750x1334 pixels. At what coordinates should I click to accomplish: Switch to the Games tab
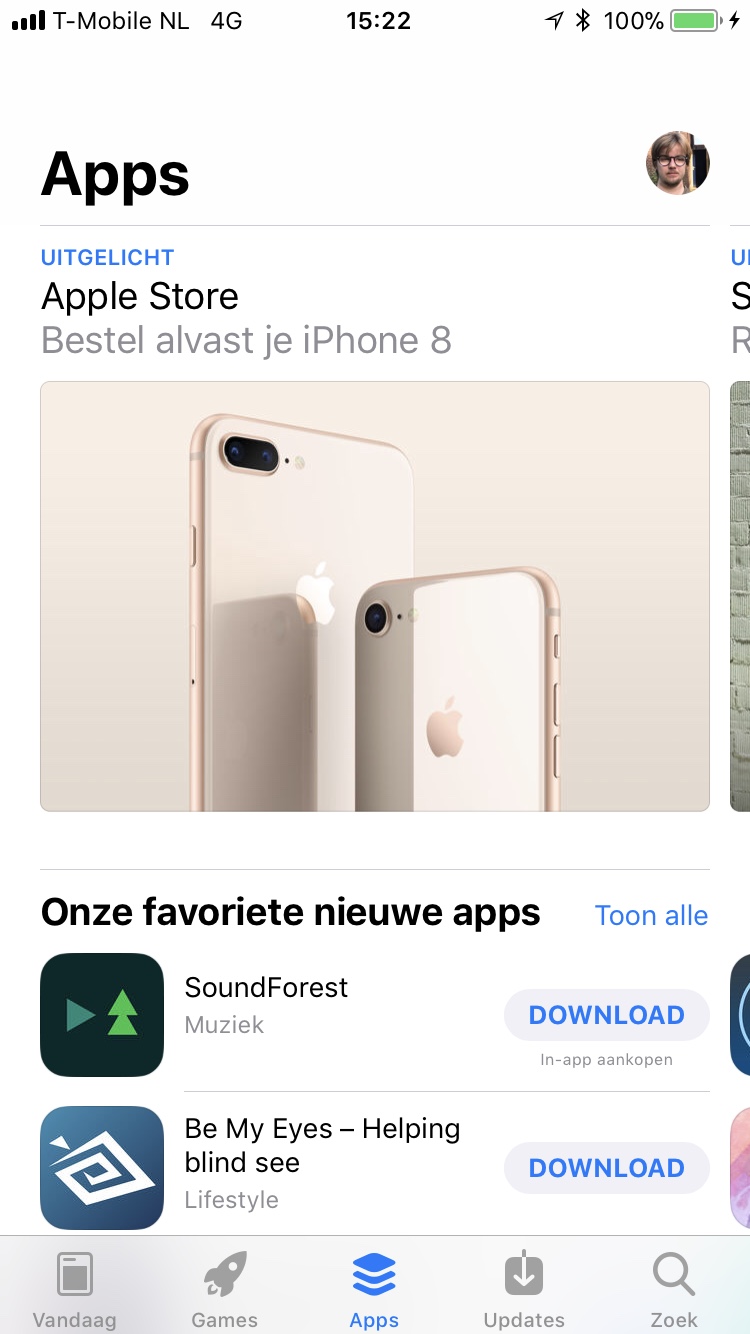point(225,1288)
